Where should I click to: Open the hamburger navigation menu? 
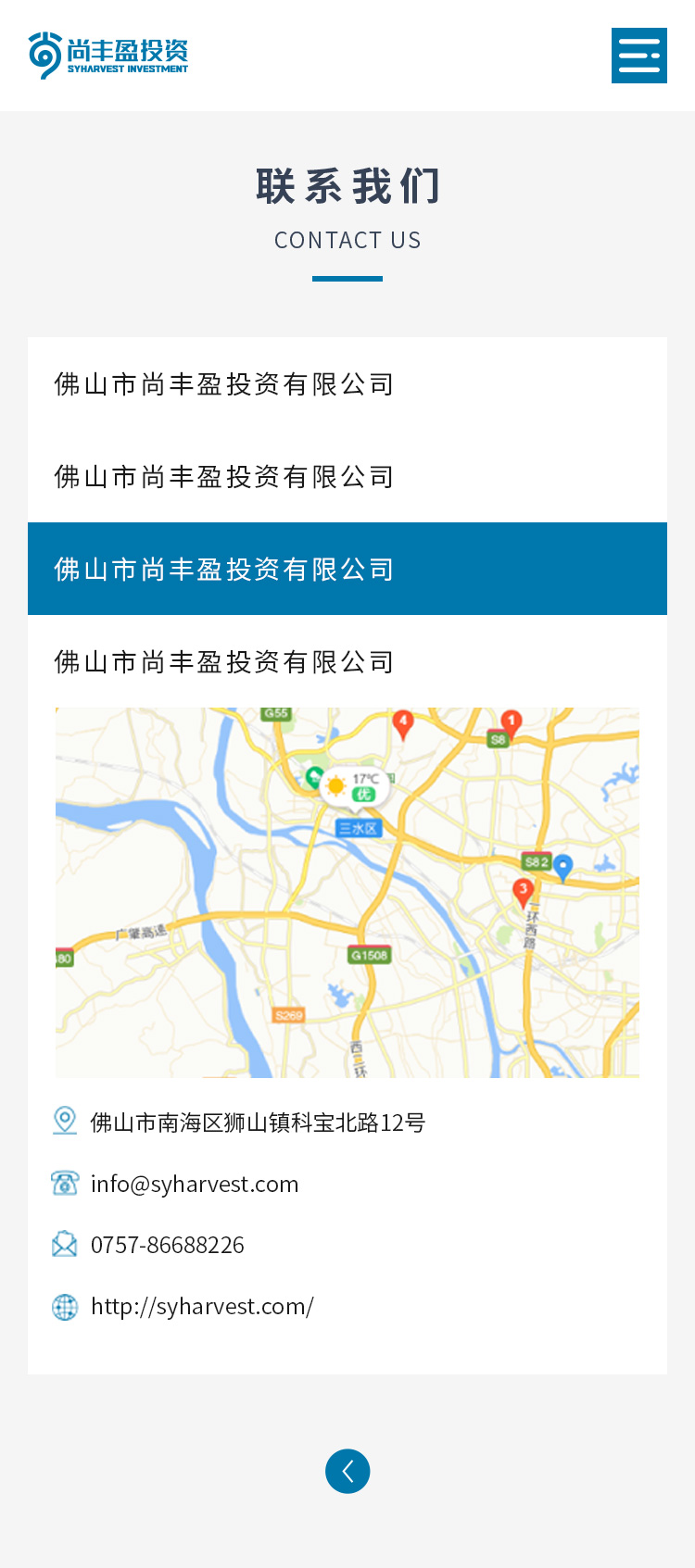click(638, 56)
